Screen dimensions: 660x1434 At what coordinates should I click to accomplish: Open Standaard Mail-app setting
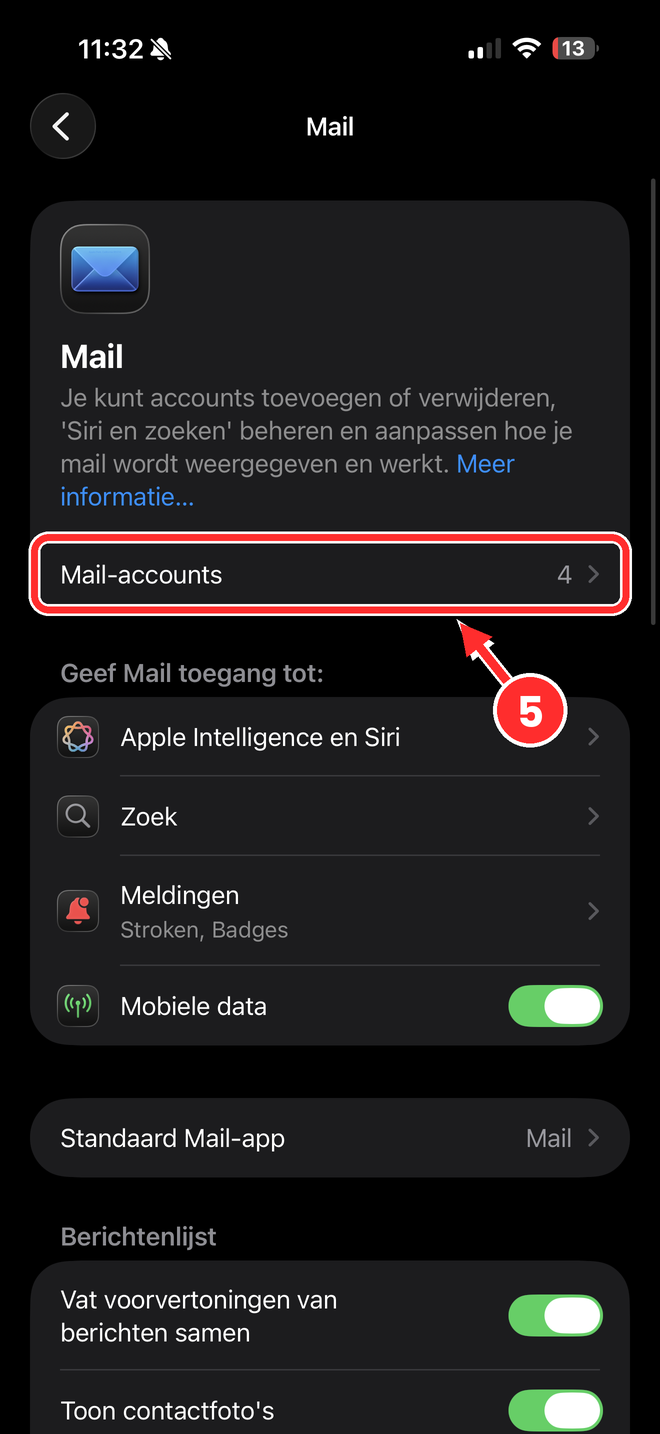pos(330,1138)
